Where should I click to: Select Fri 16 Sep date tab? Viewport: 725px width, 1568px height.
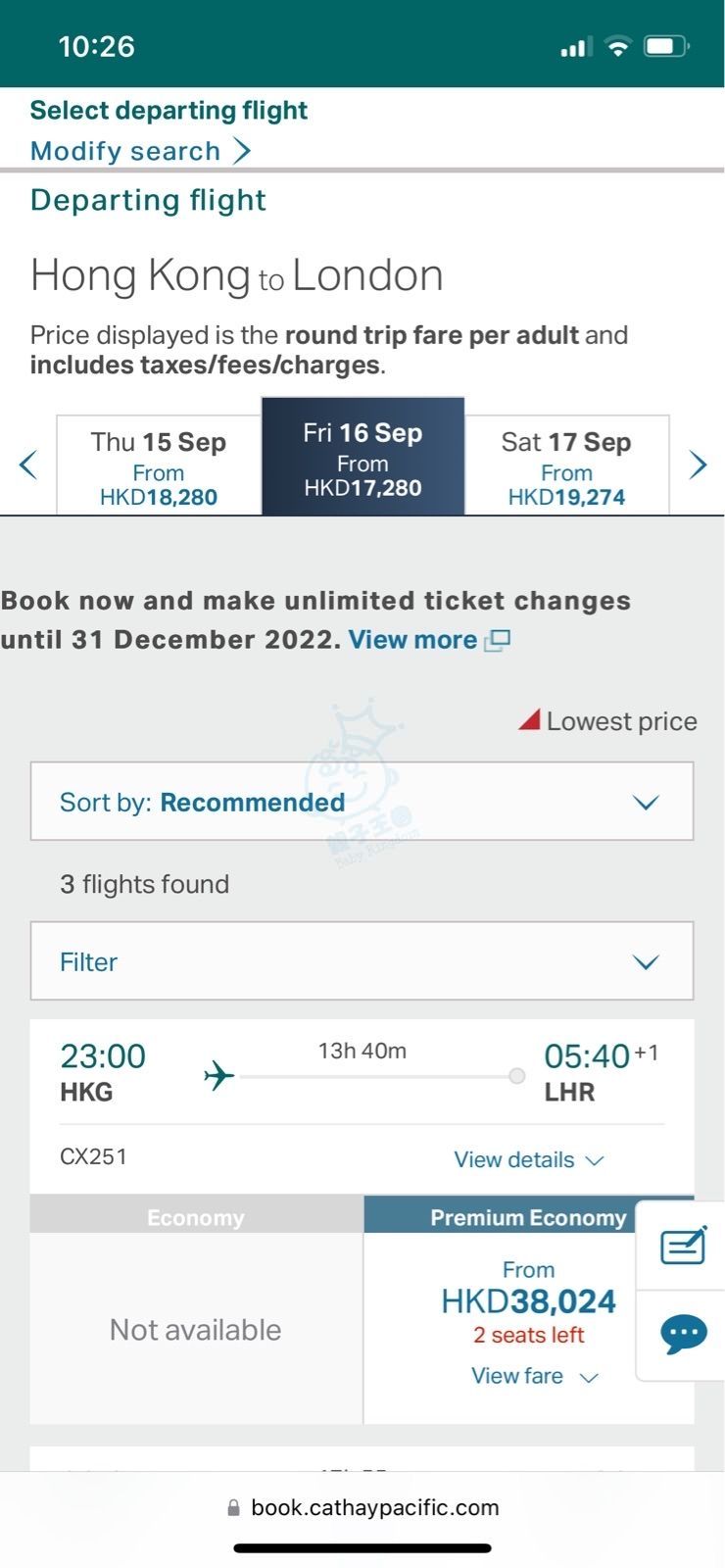click(362, 456)
